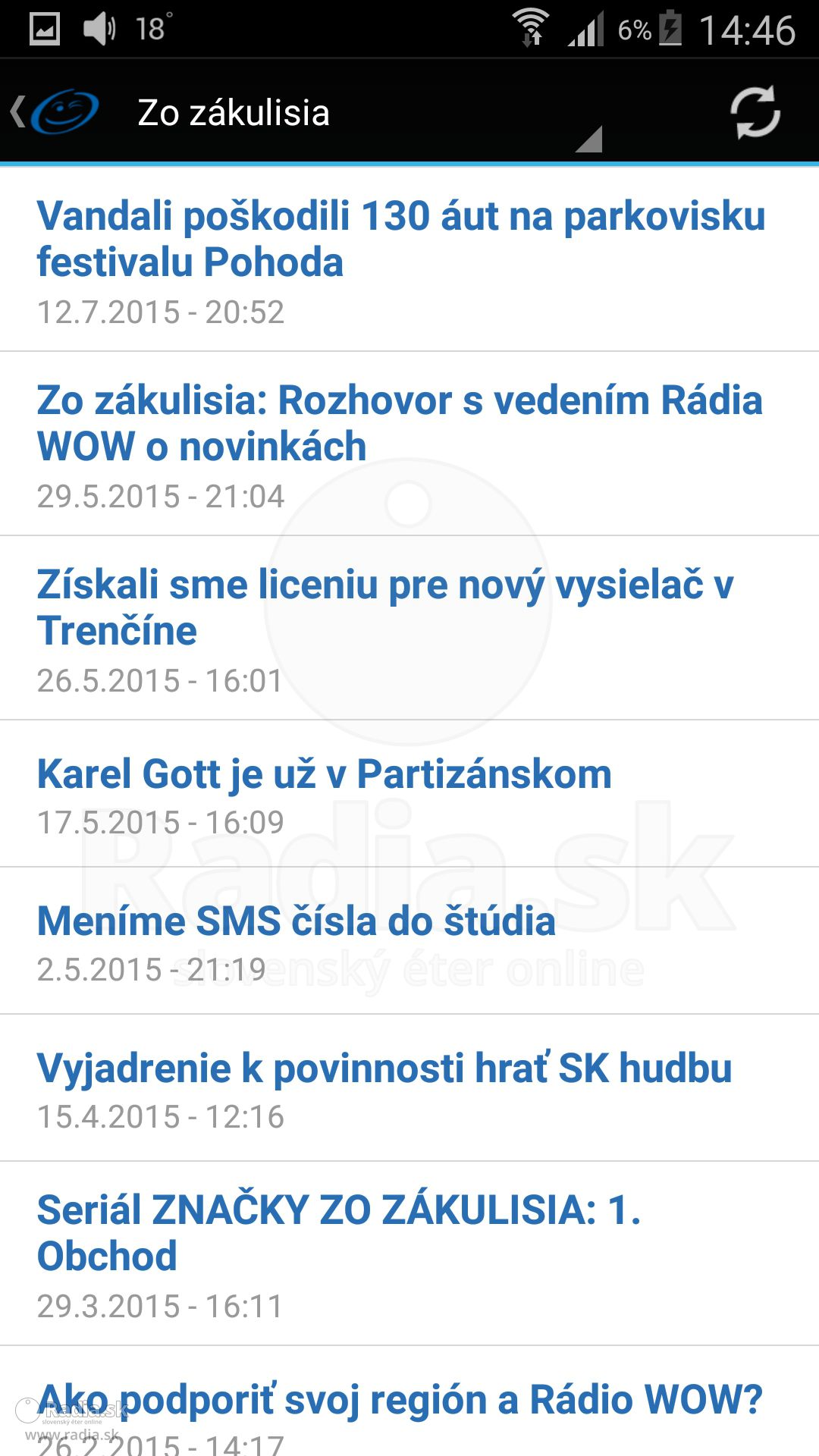
Task: View statement on SK music obligation
Action: tap(409, 1088)
